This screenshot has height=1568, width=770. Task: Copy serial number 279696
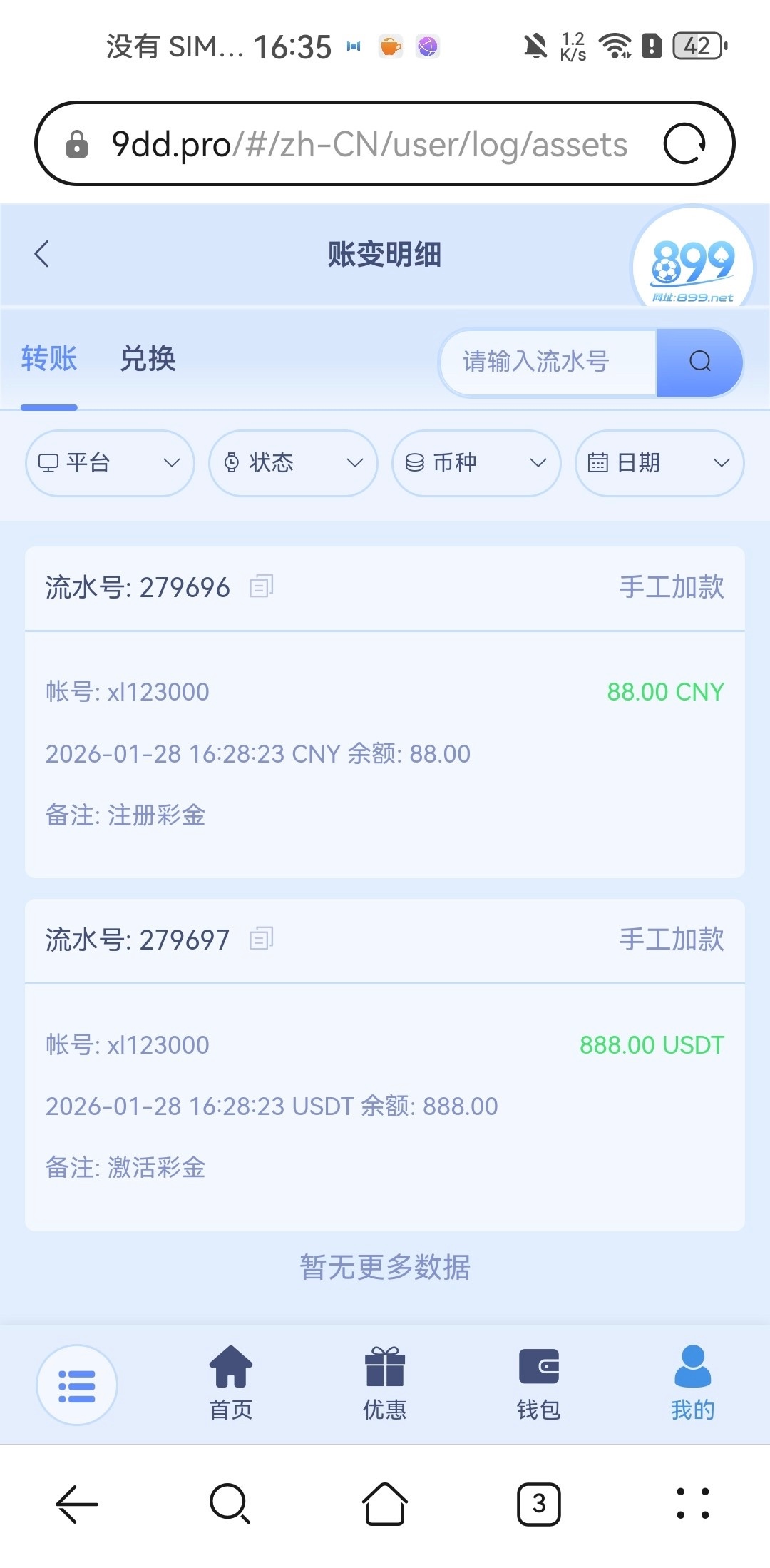pos(261,586)
